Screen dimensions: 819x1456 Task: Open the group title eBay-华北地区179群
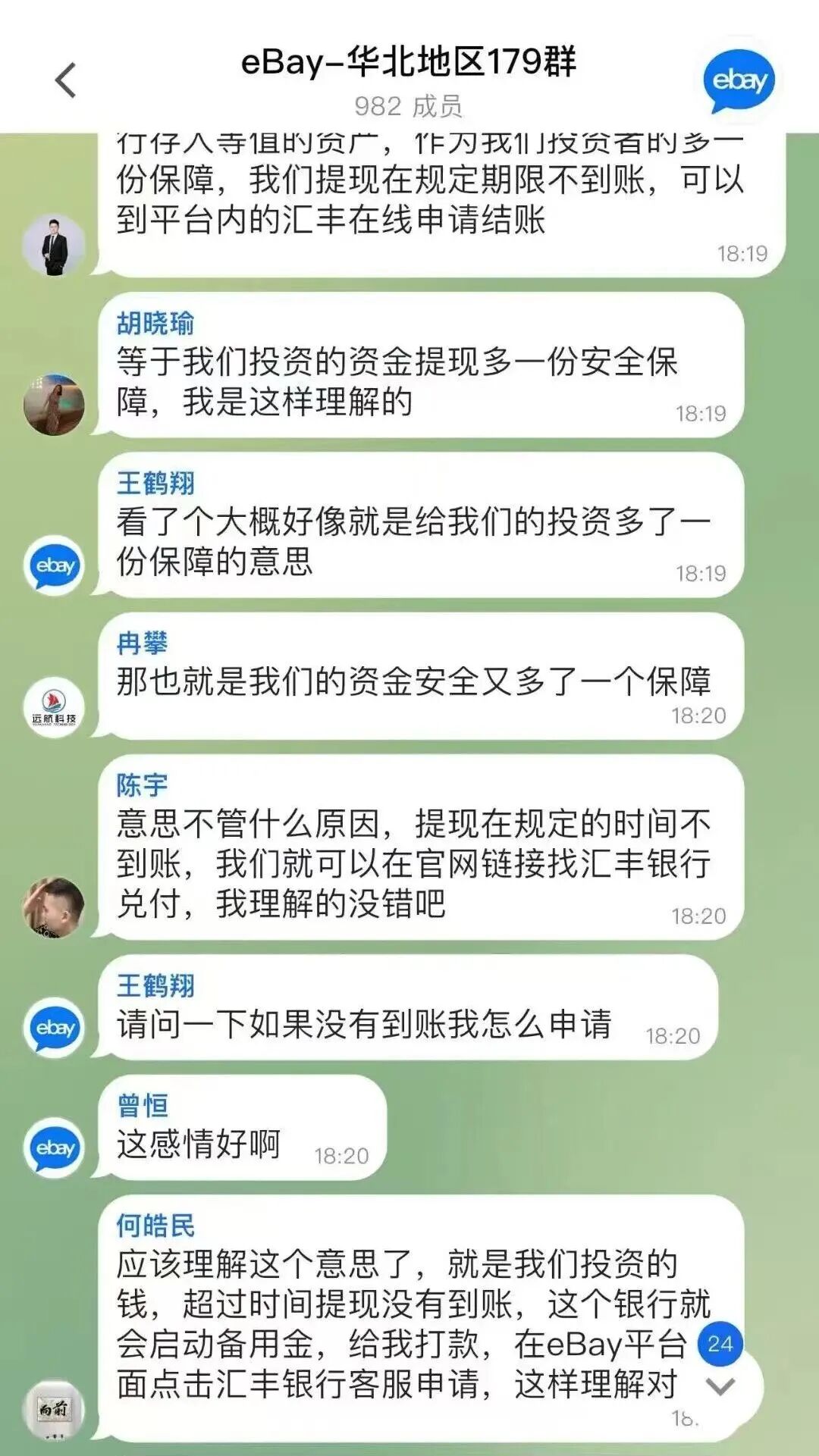[409, 64]
